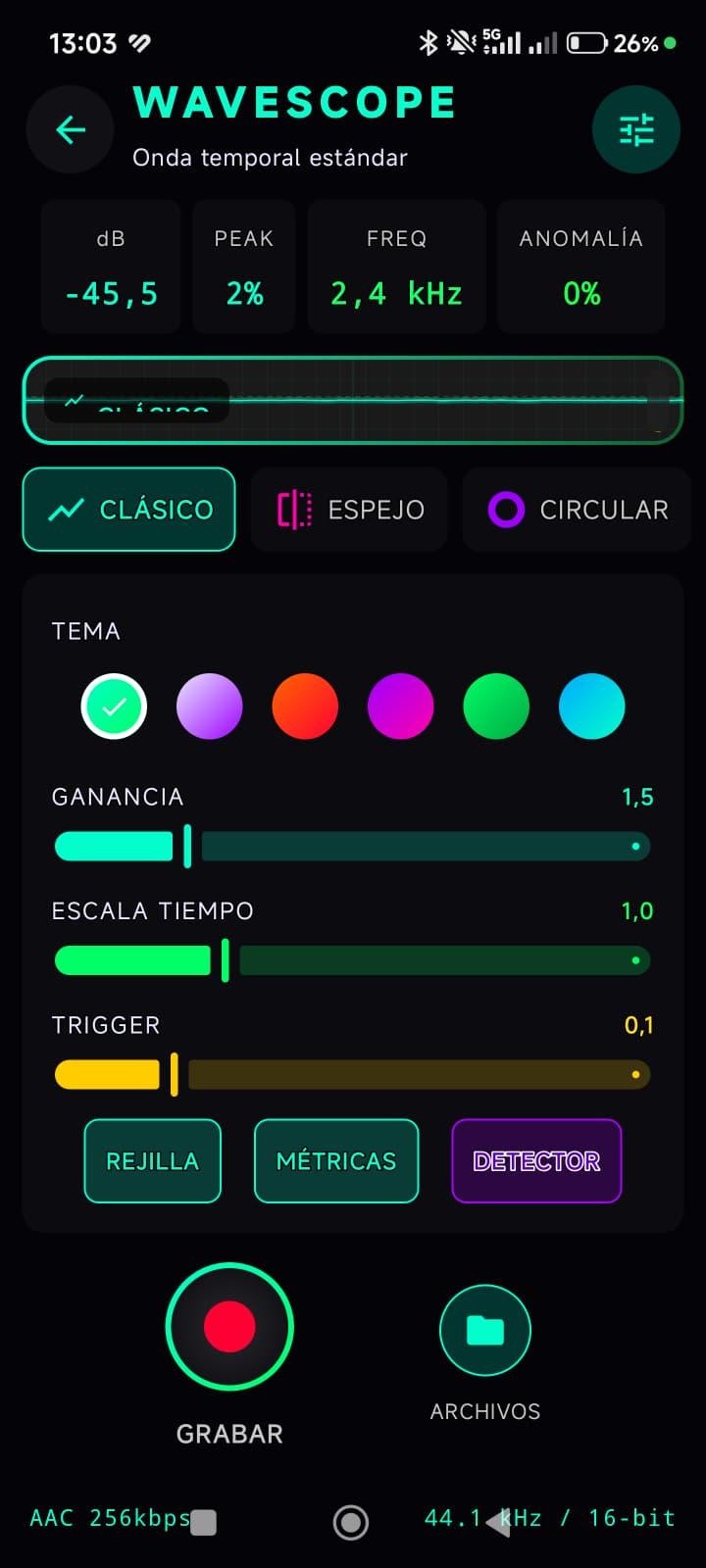Open the Archivos folder
Image resolution: width=706 pixels, height=1568 pixels.
point(485,1331)
